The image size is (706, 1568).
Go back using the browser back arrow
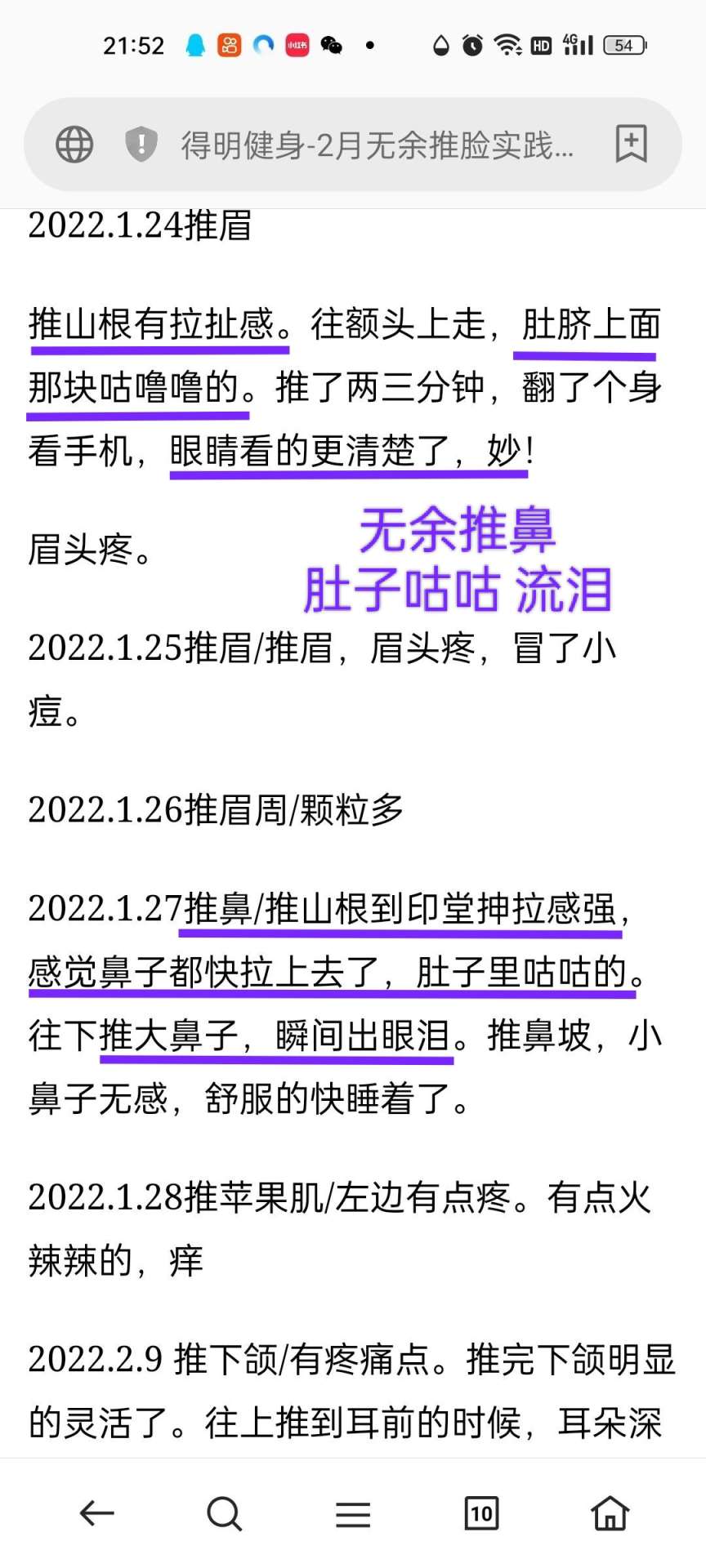96,1513
